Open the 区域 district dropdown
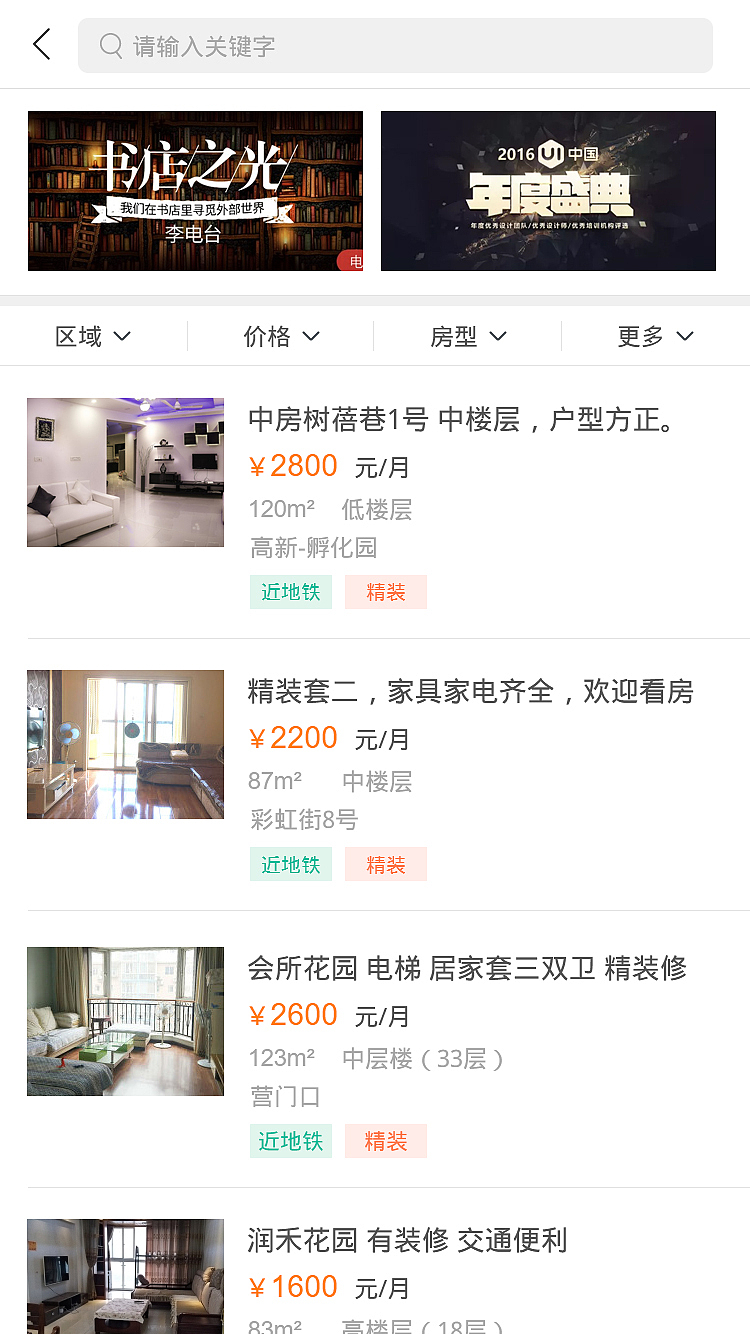 tap(93, 336)
